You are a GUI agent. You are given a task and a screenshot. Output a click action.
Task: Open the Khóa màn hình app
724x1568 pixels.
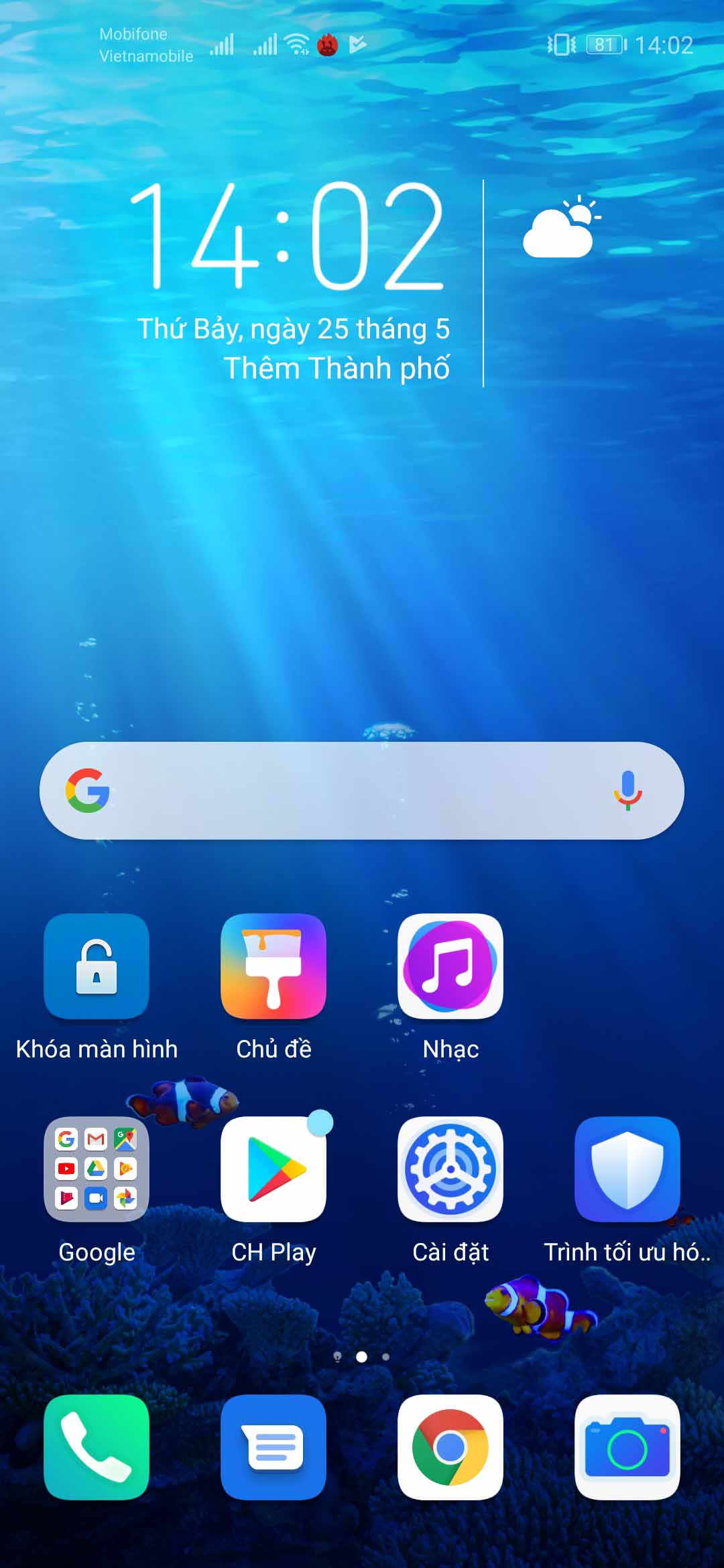click(x=97, y=966)
